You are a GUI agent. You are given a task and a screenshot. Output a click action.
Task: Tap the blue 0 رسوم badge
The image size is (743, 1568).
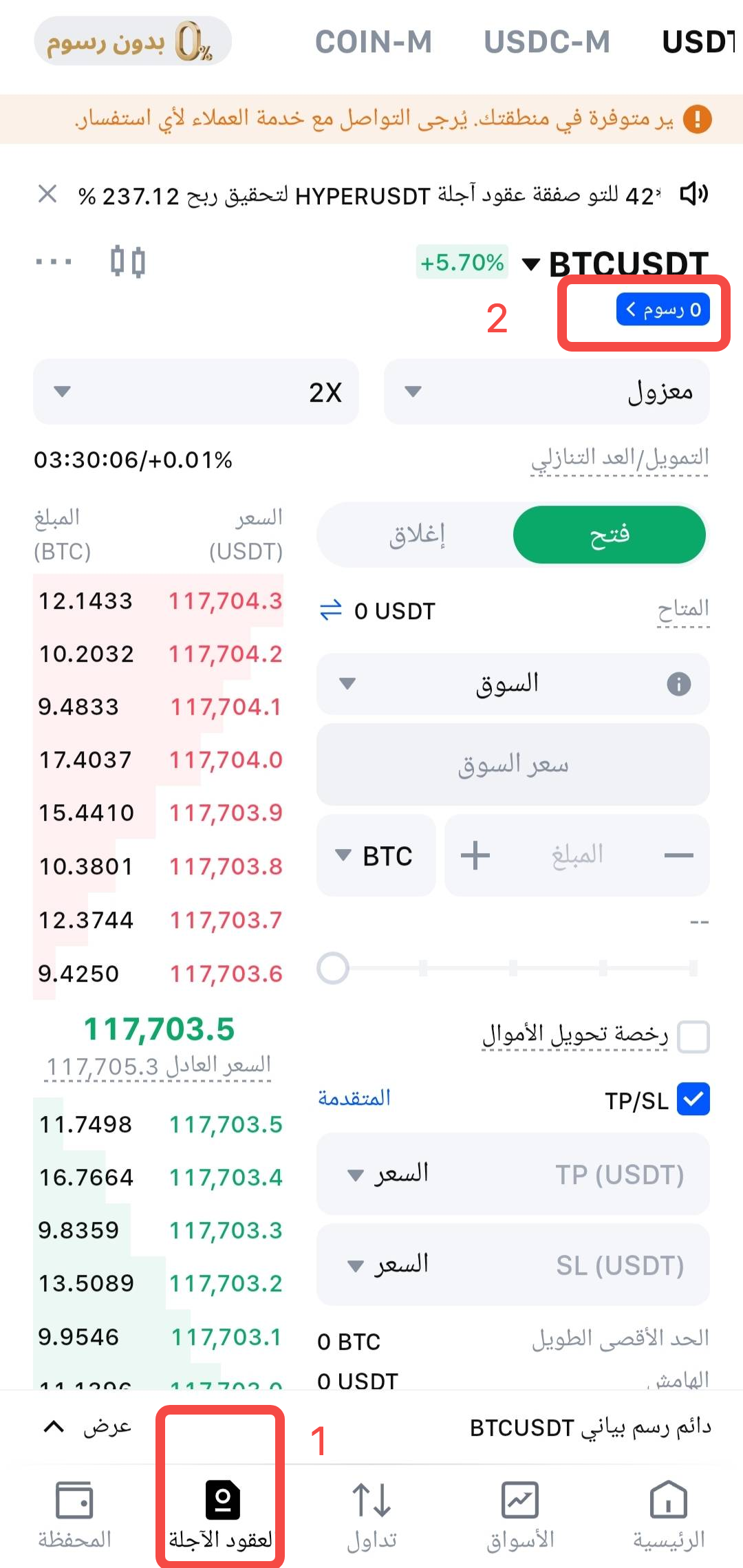click(x=663, y=310)
